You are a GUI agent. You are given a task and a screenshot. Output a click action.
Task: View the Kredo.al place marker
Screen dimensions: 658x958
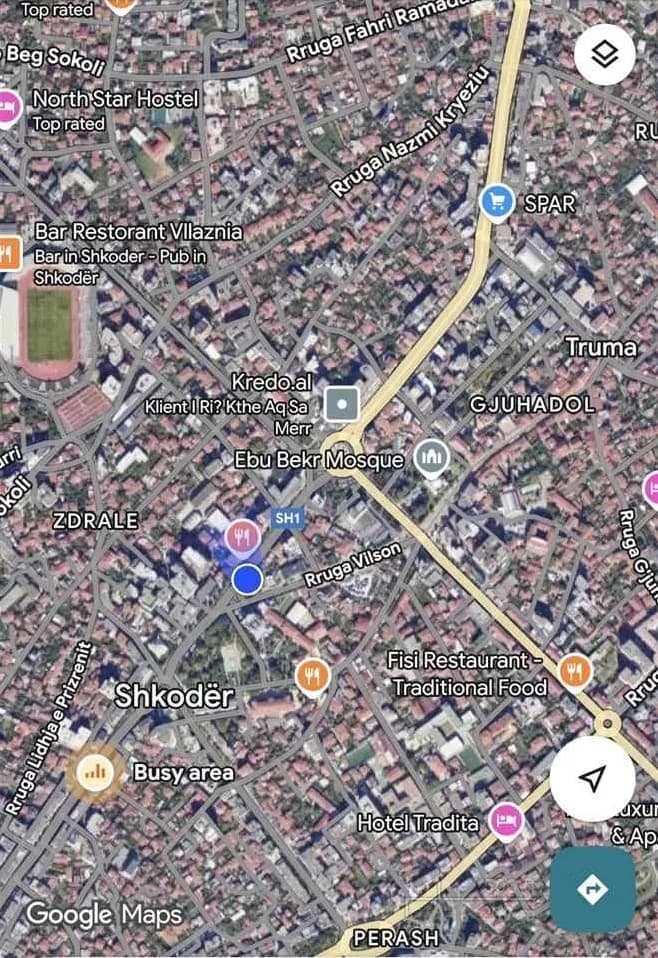pos(342,404)
